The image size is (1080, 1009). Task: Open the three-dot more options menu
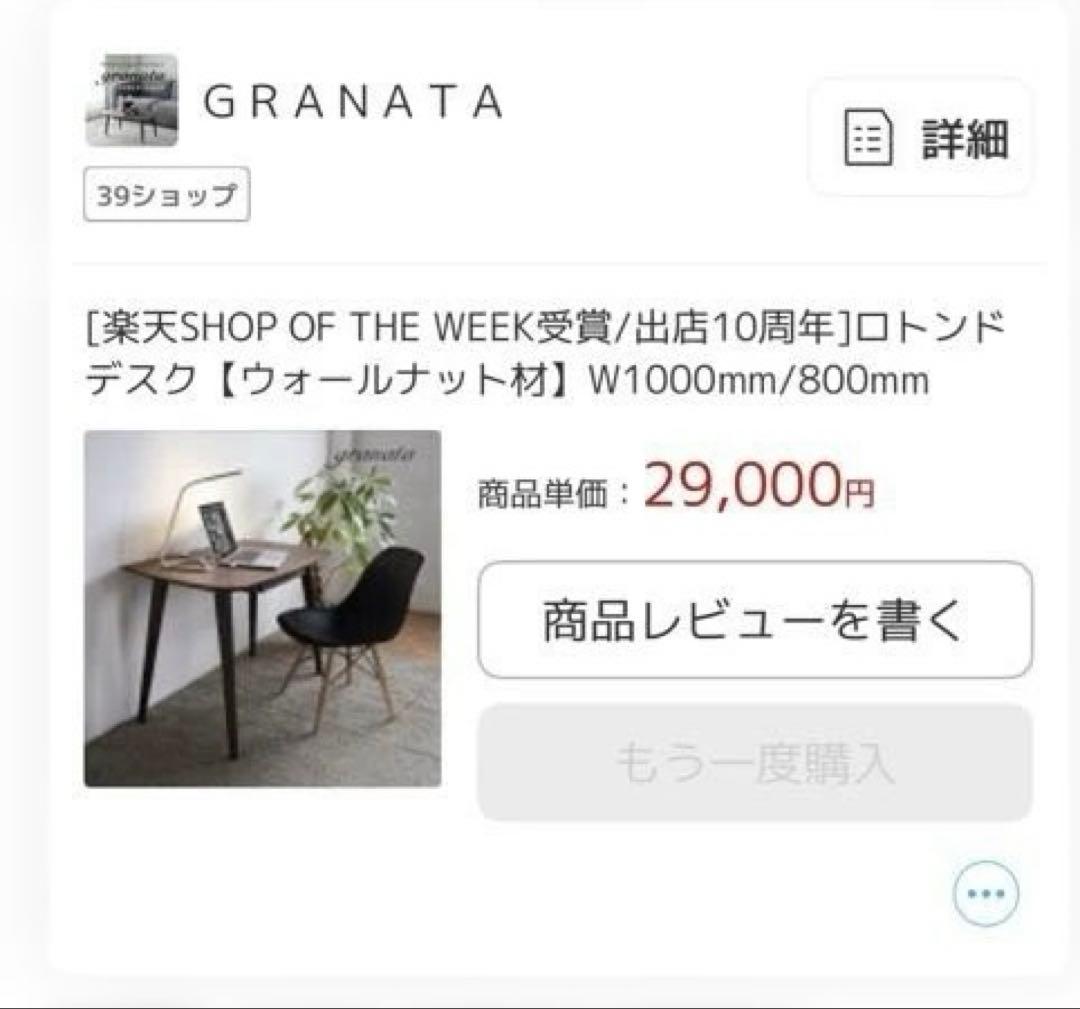tap(985, 893)
